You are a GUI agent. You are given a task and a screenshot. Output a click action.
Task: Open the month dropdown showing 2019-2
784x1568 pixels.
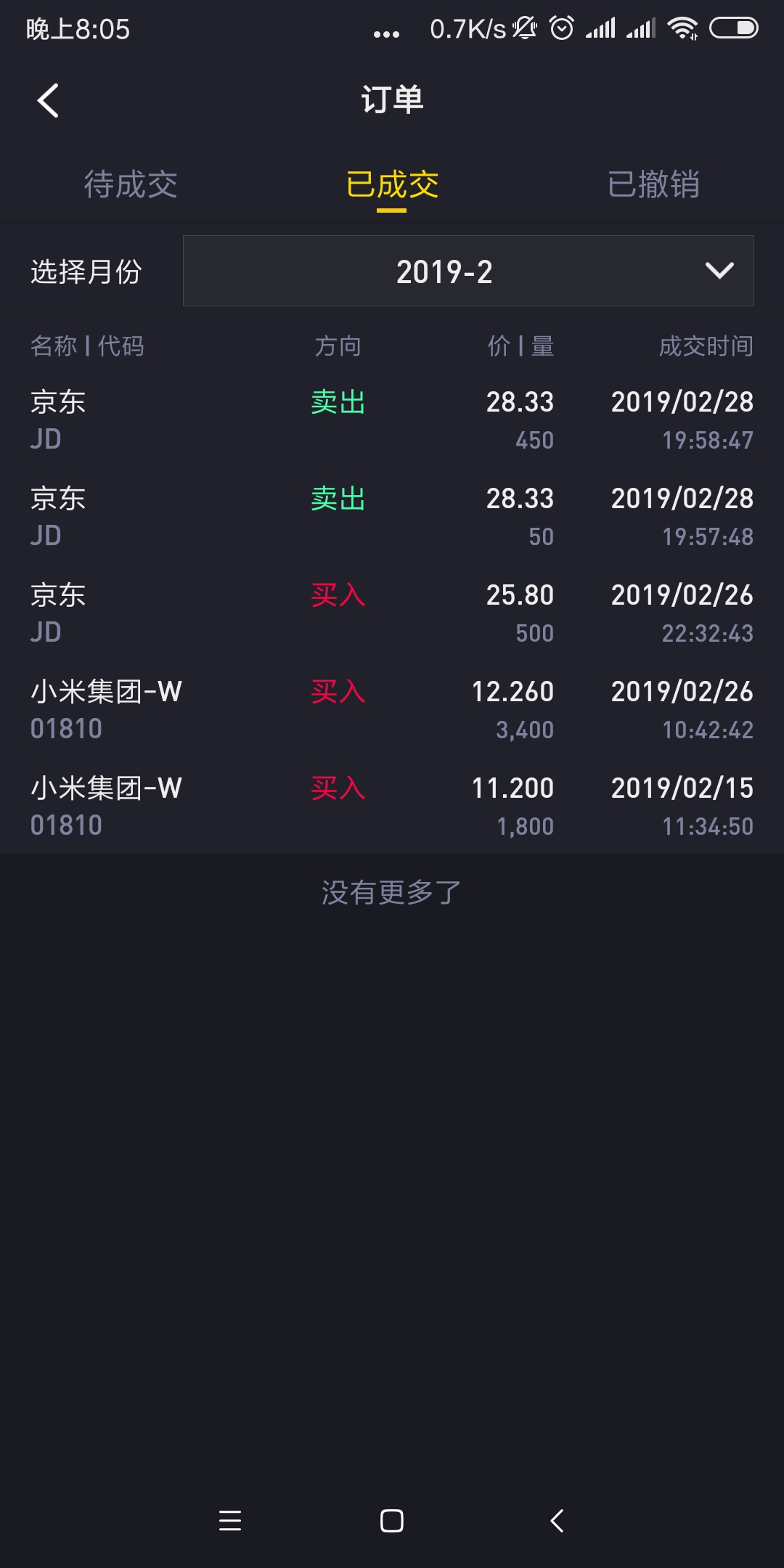468,271
